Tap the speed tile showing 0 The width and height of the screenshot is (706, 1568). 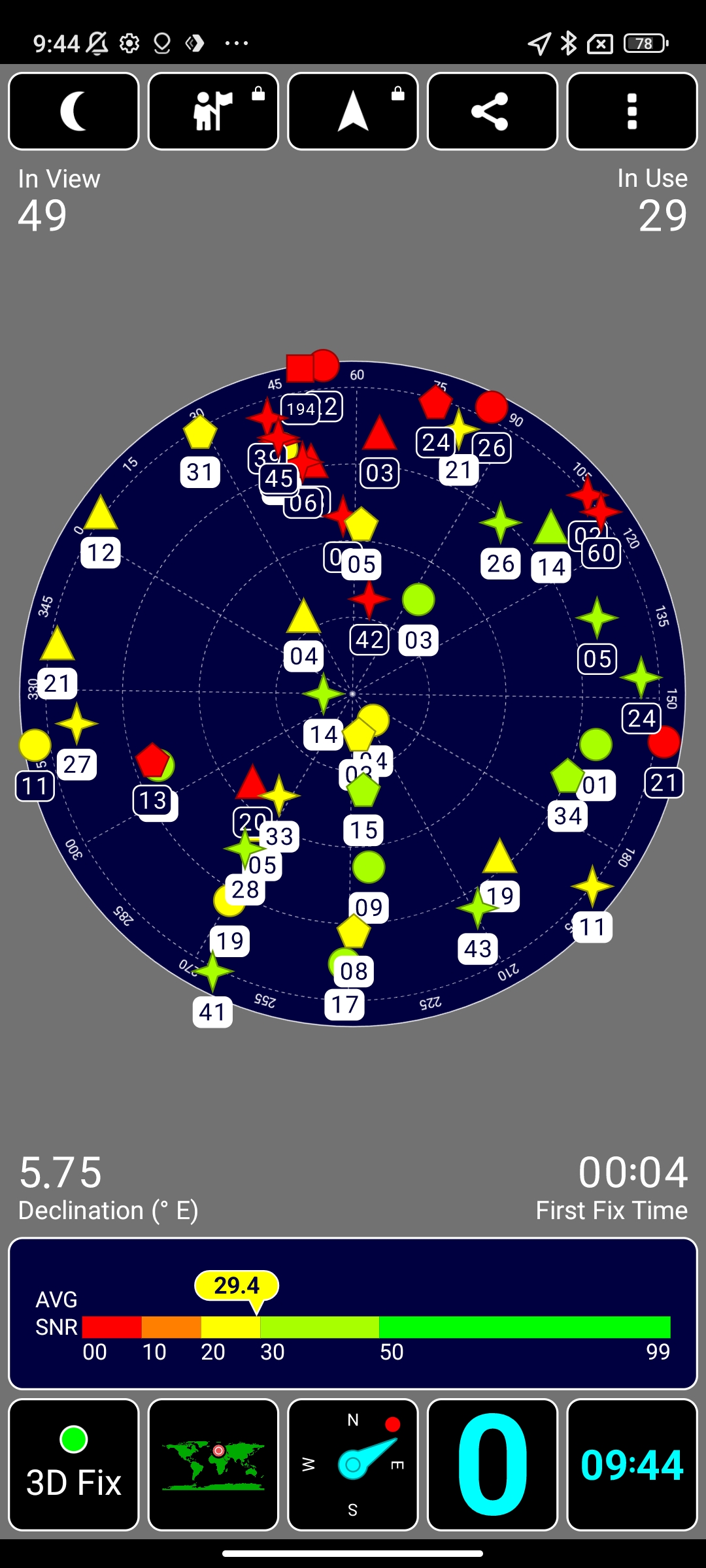click(x=492, y=1465)
